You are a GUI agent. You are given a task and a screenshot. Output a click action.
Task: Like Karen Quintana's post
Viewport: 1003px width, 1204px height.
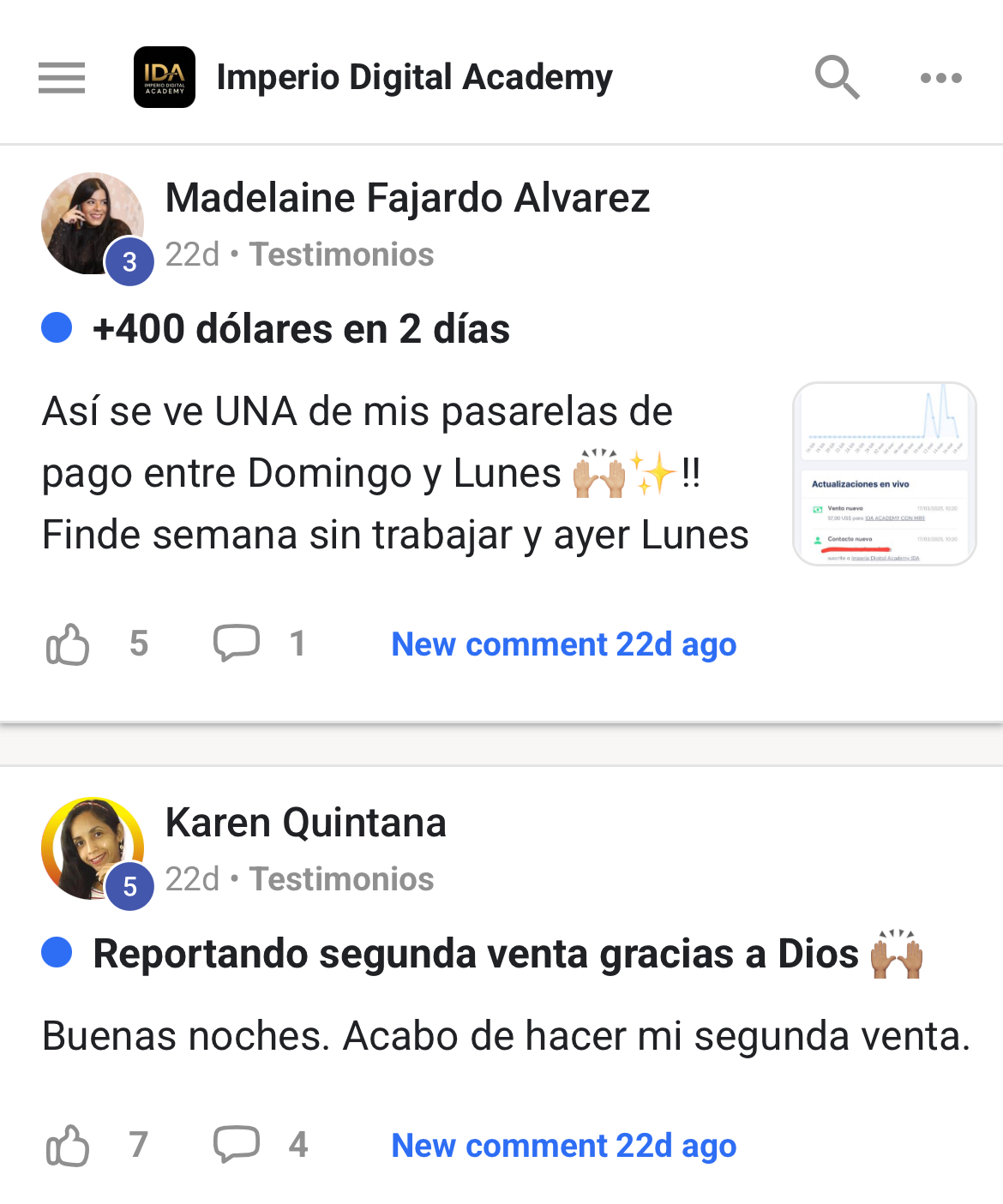pyautogui.click(x=68, y=1146)
